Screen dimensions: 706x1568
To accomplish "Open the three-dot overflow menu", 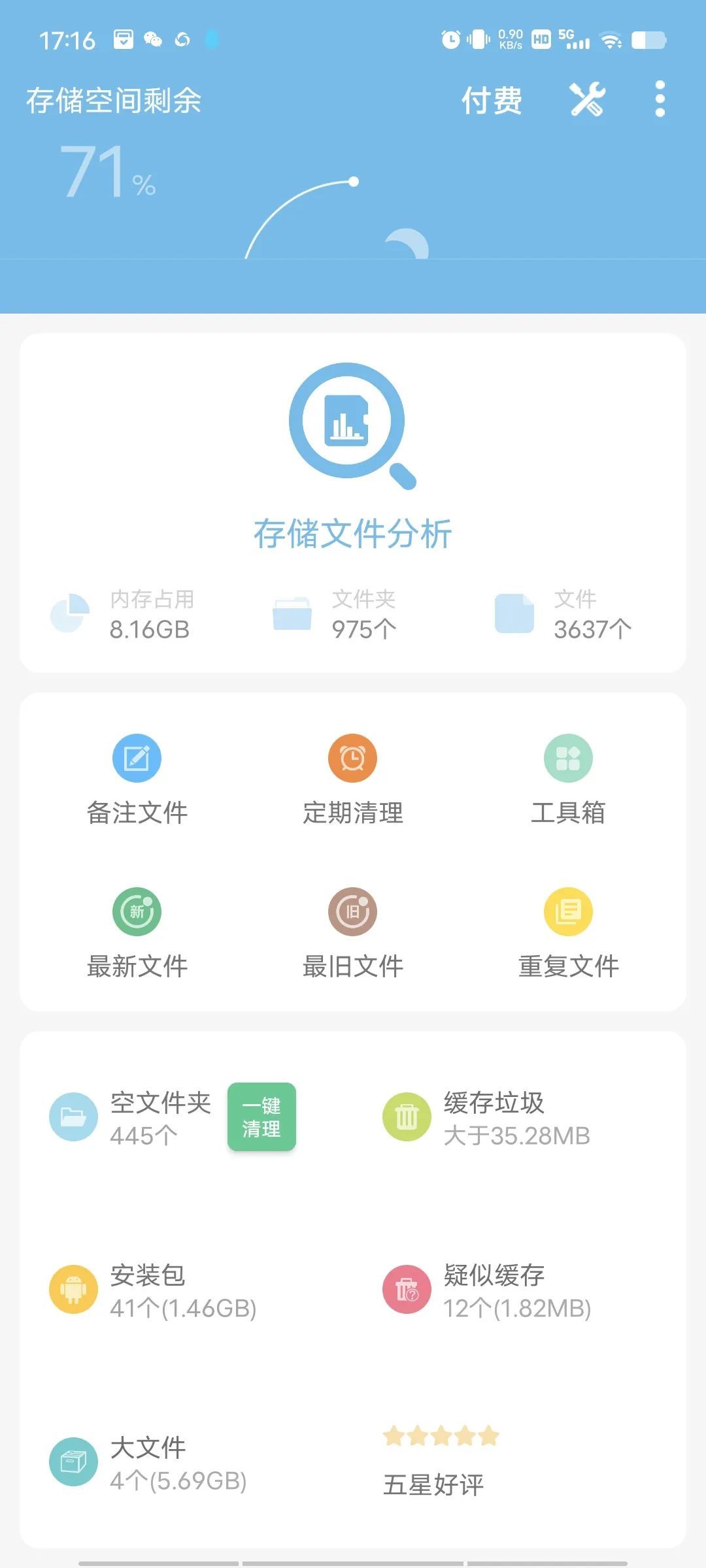I will pyautogui.click(x=660, y=99).
